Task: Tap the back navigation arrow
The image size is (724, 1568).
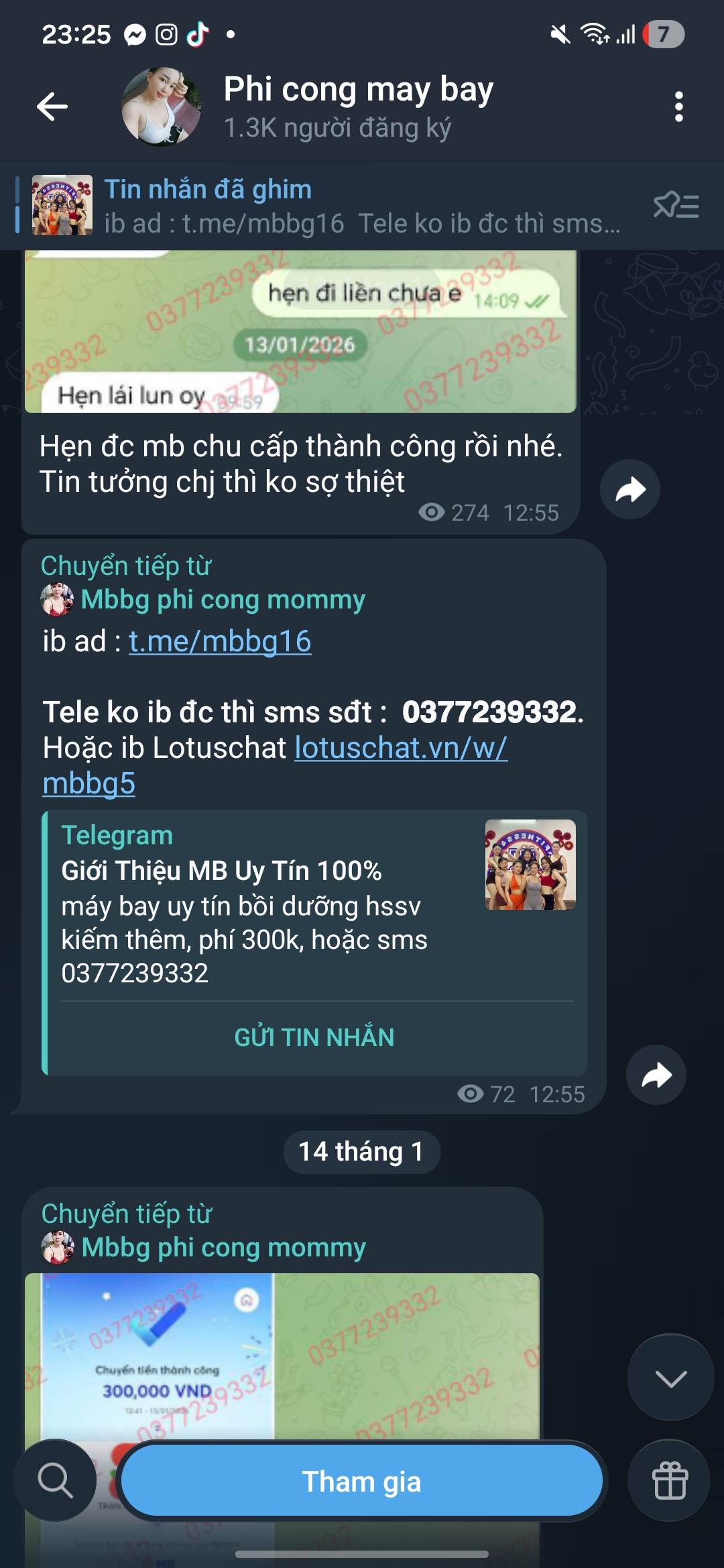Action: pyautogui.click(x=54, y=106)
